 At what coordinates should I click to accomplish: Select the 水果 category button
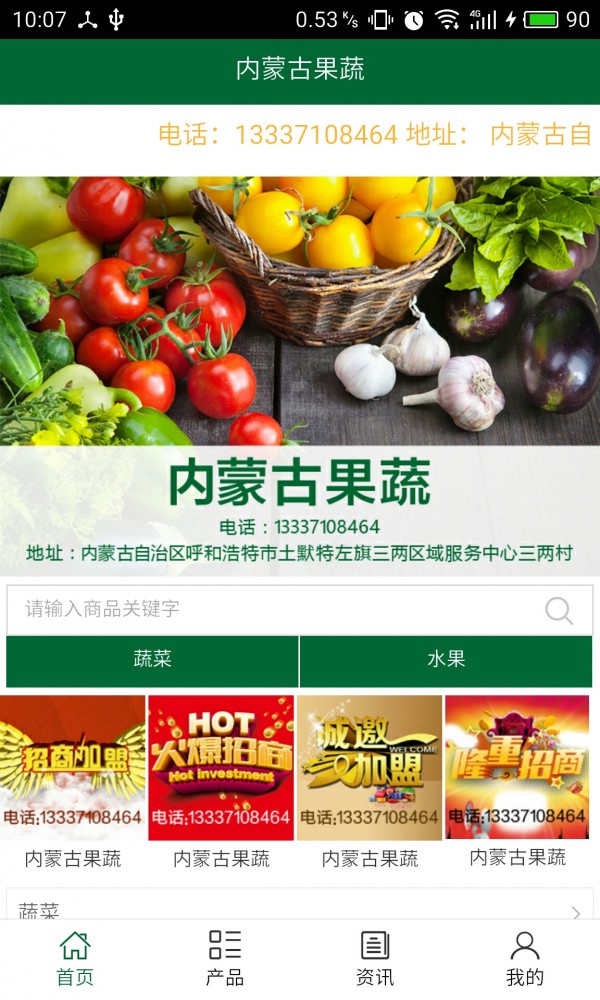pyautogui.click(x=446, y=660)
